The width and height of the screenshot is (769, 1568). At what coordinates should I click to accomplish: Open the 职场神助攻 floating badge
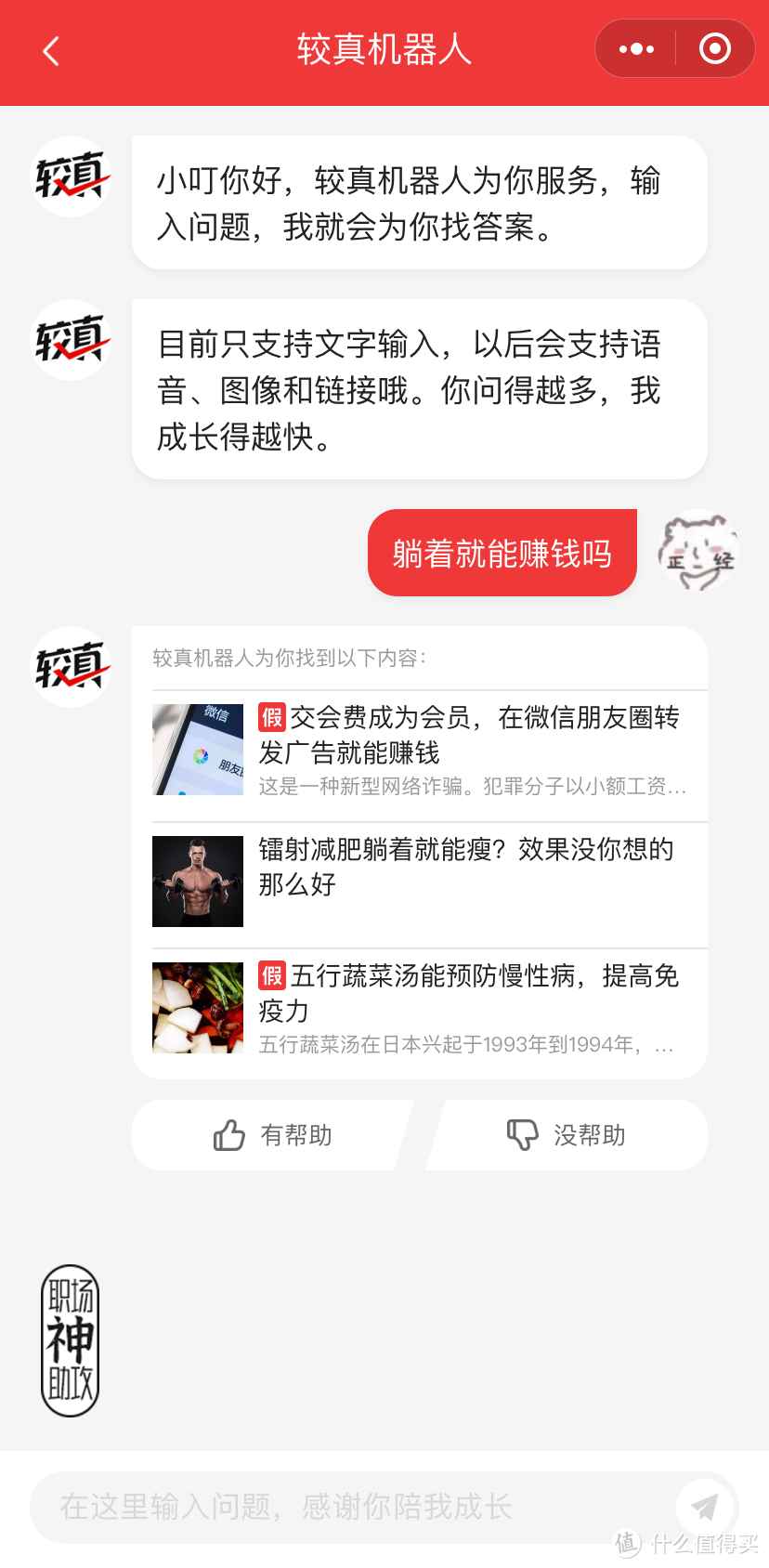pyautogui.click(x=71, y=1339)
